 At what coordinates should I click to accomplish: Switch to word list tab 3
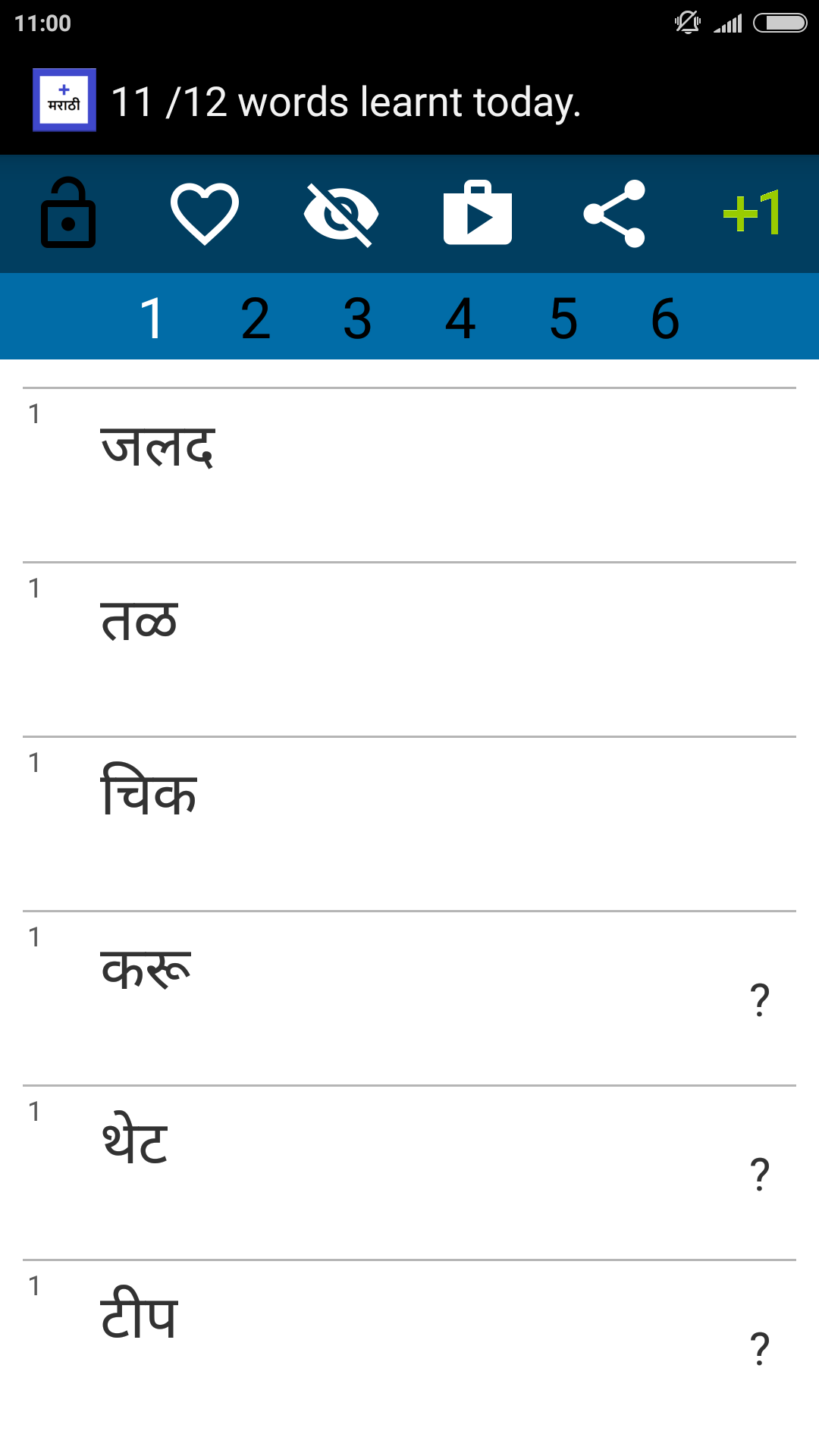click(x=358, y=317)
